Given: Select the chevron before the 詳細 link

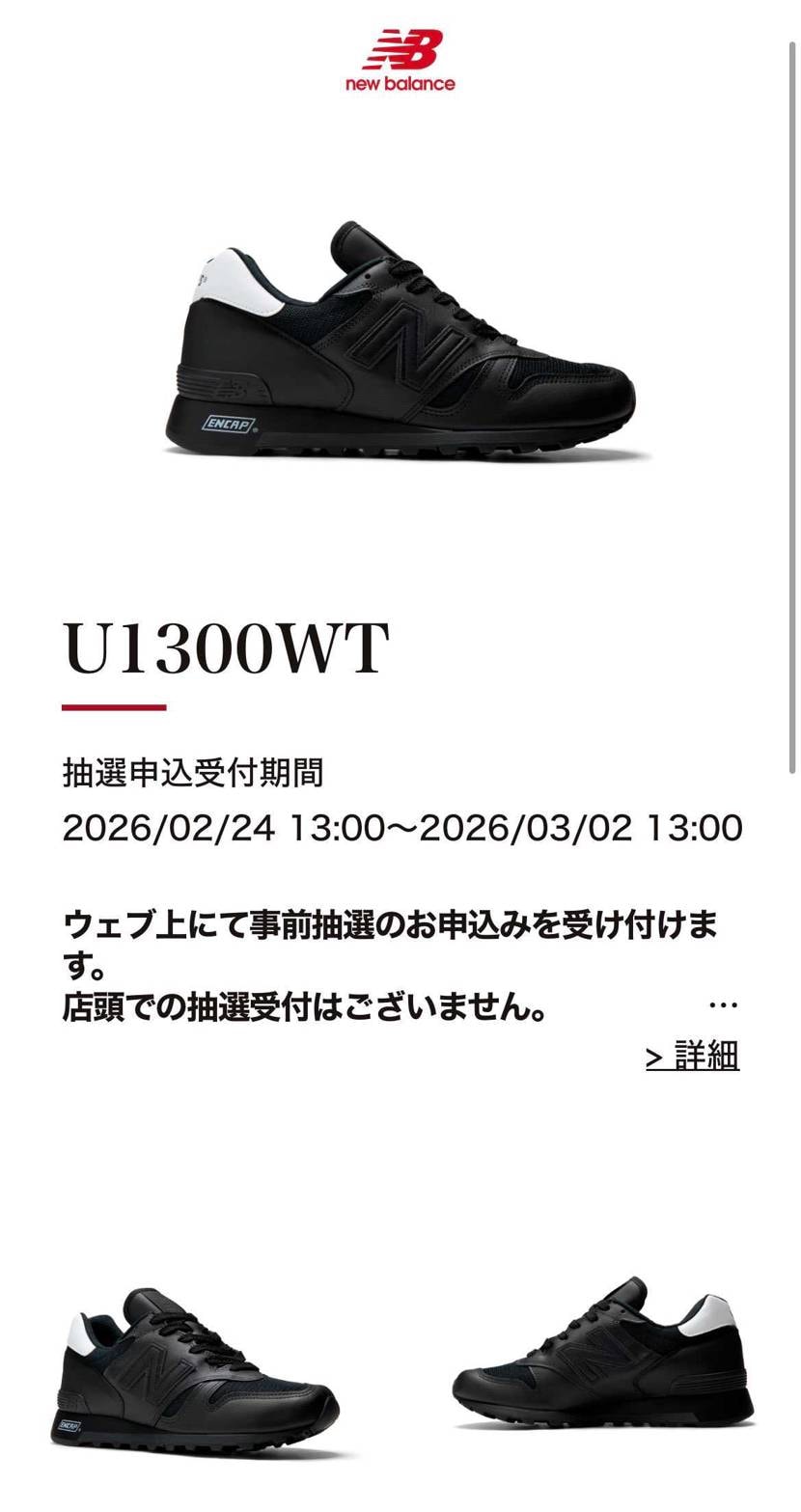Looking at the screenshot, I should [659, 1057].
